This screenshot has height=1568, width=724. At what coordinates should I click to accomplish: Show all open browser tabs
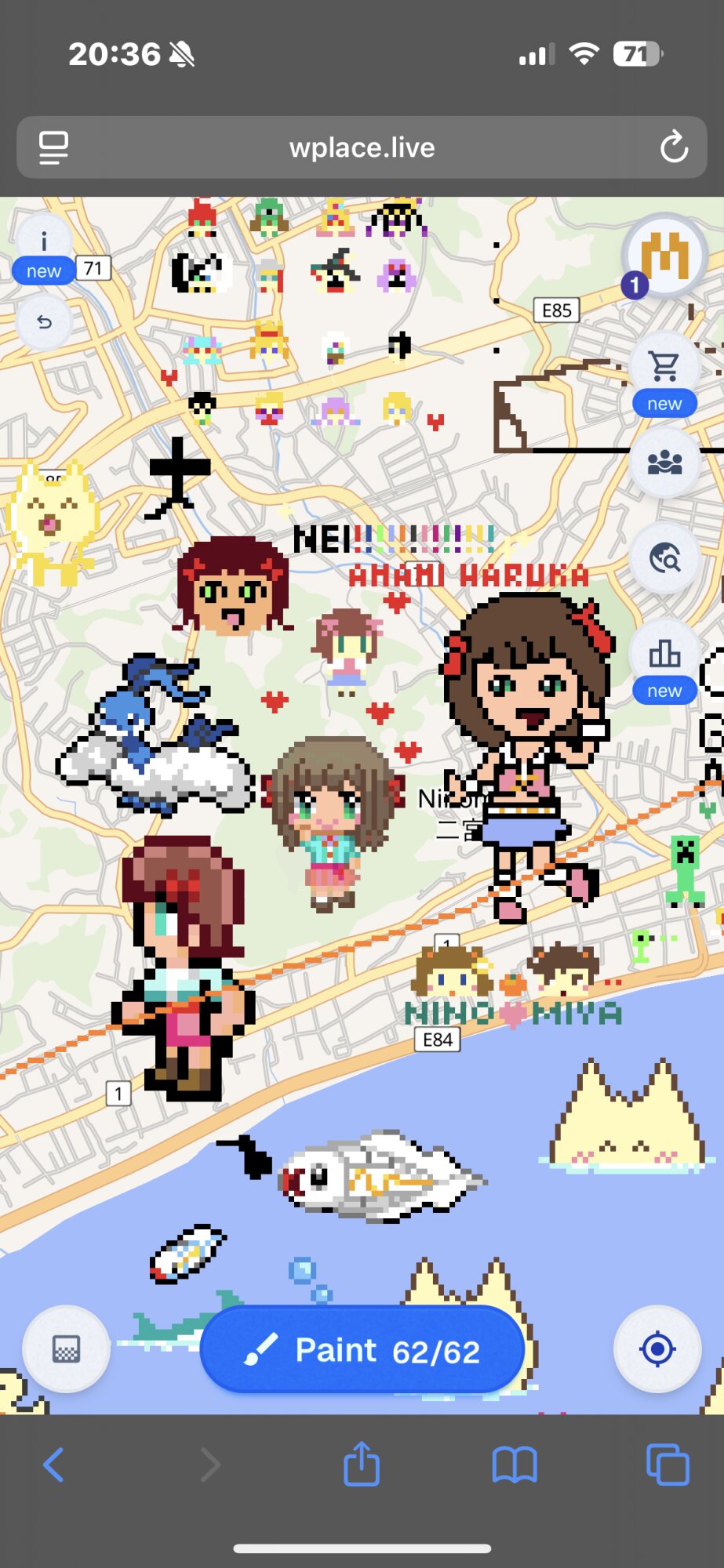(x=667, y=1465)
